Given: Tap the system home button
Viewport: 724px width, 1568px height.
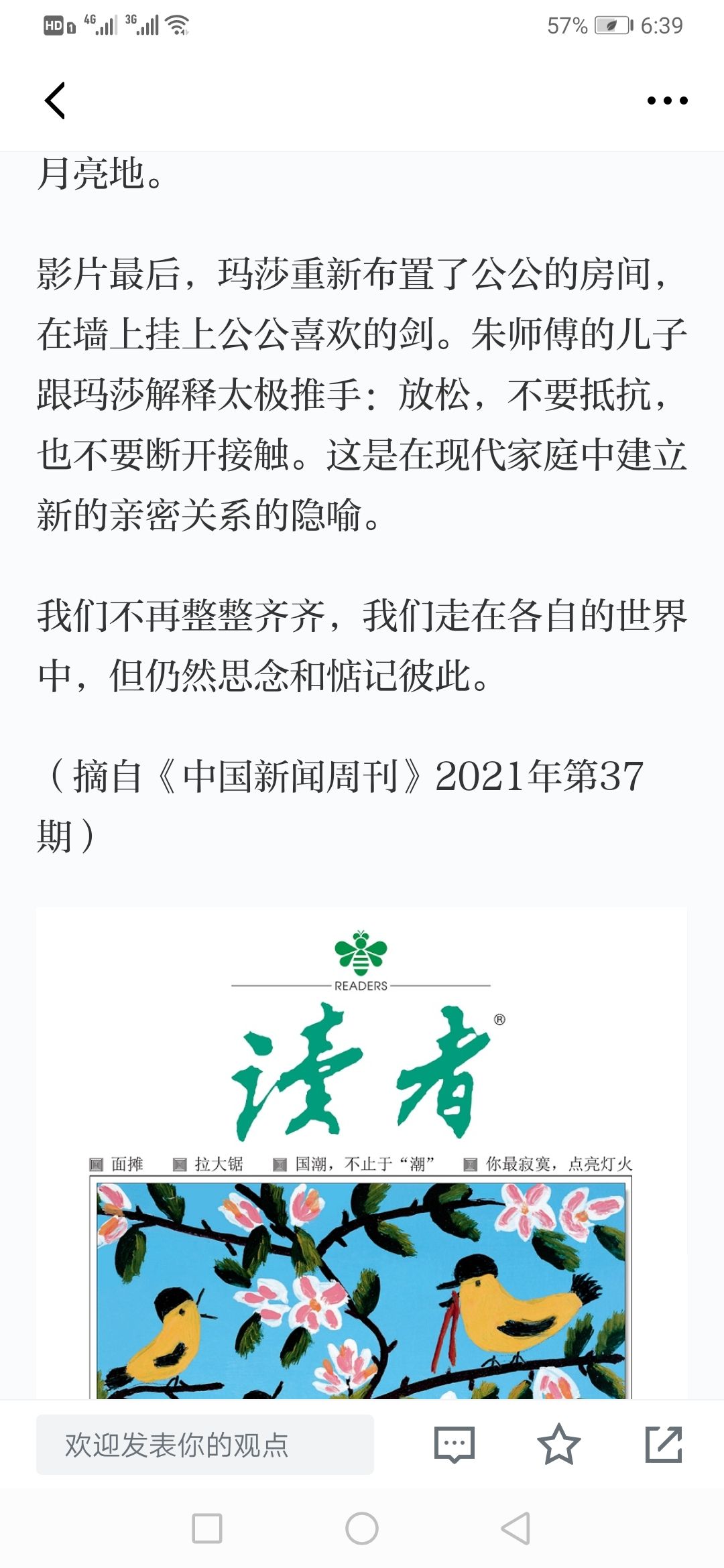Looking at the screenshot, I should [362, 1528].
